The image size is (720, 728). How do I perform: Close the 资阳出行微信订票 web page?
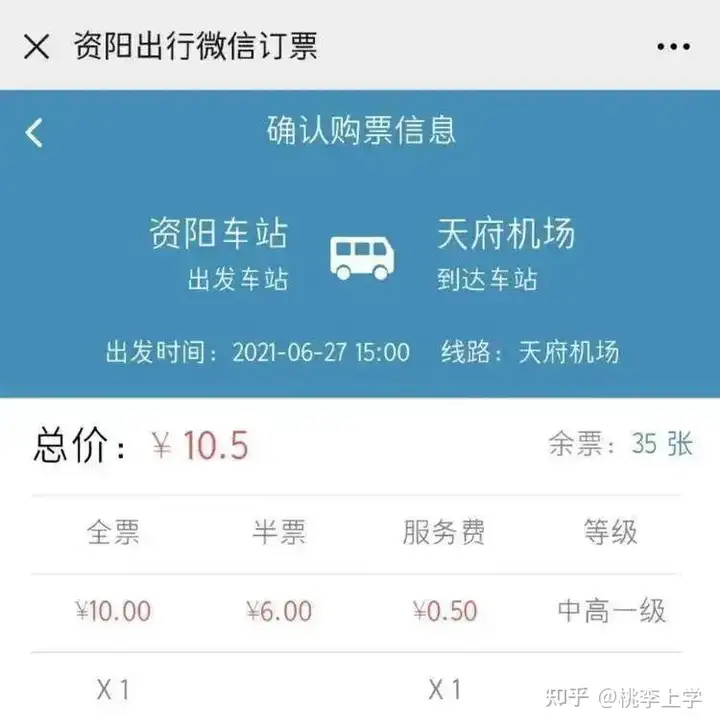(37, 46)
